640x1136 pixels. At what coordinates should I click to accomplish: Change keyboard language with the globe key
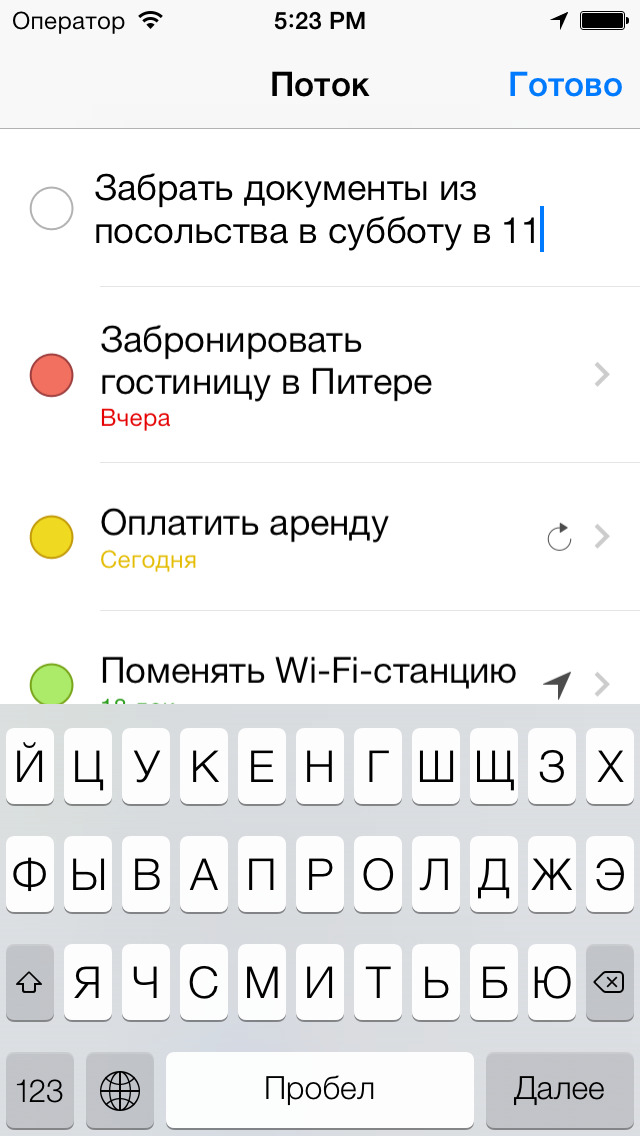(120, 1090)
